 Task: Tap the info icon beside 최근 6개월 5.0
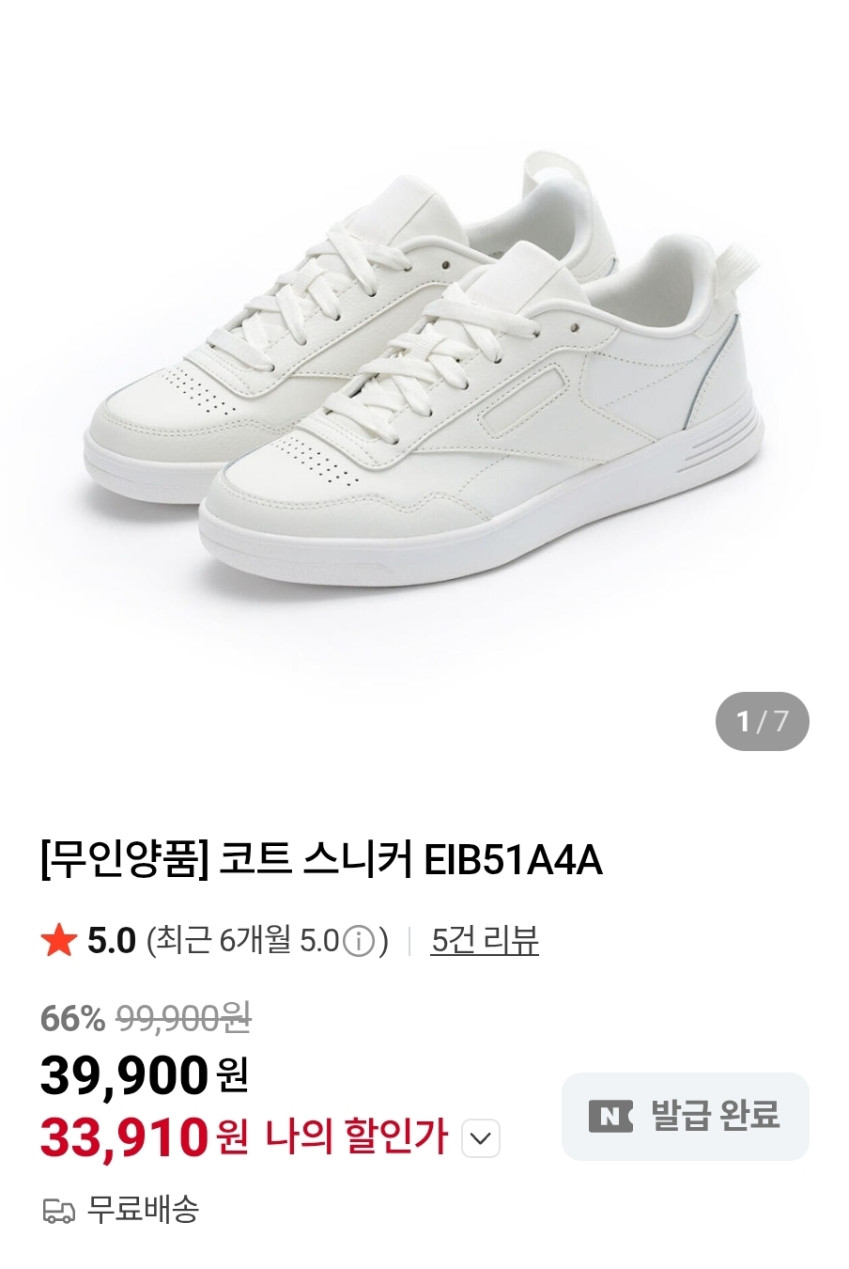358,941
